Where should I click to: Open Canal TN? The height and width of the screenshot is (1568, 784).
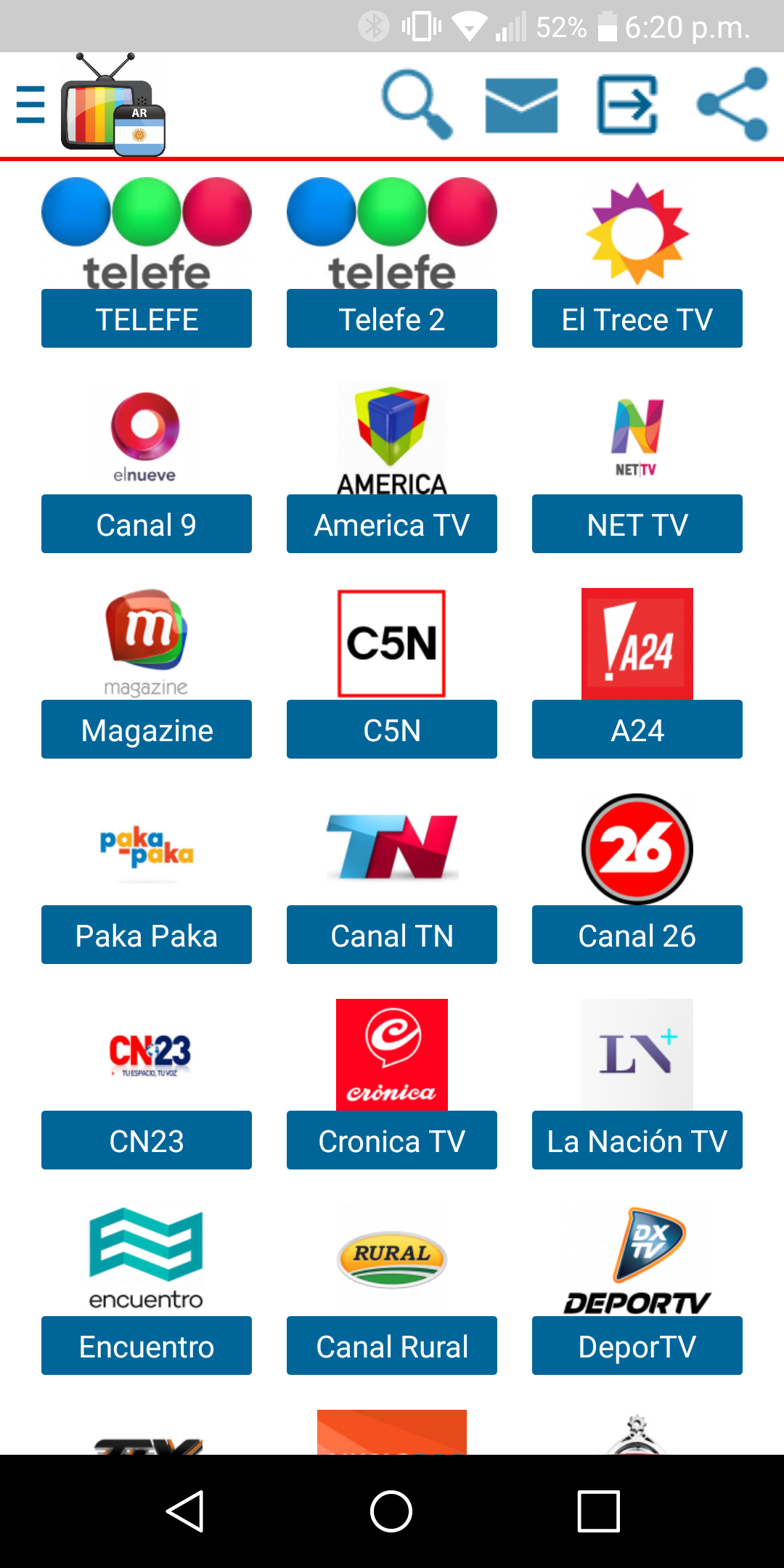(x=392, y=934)
